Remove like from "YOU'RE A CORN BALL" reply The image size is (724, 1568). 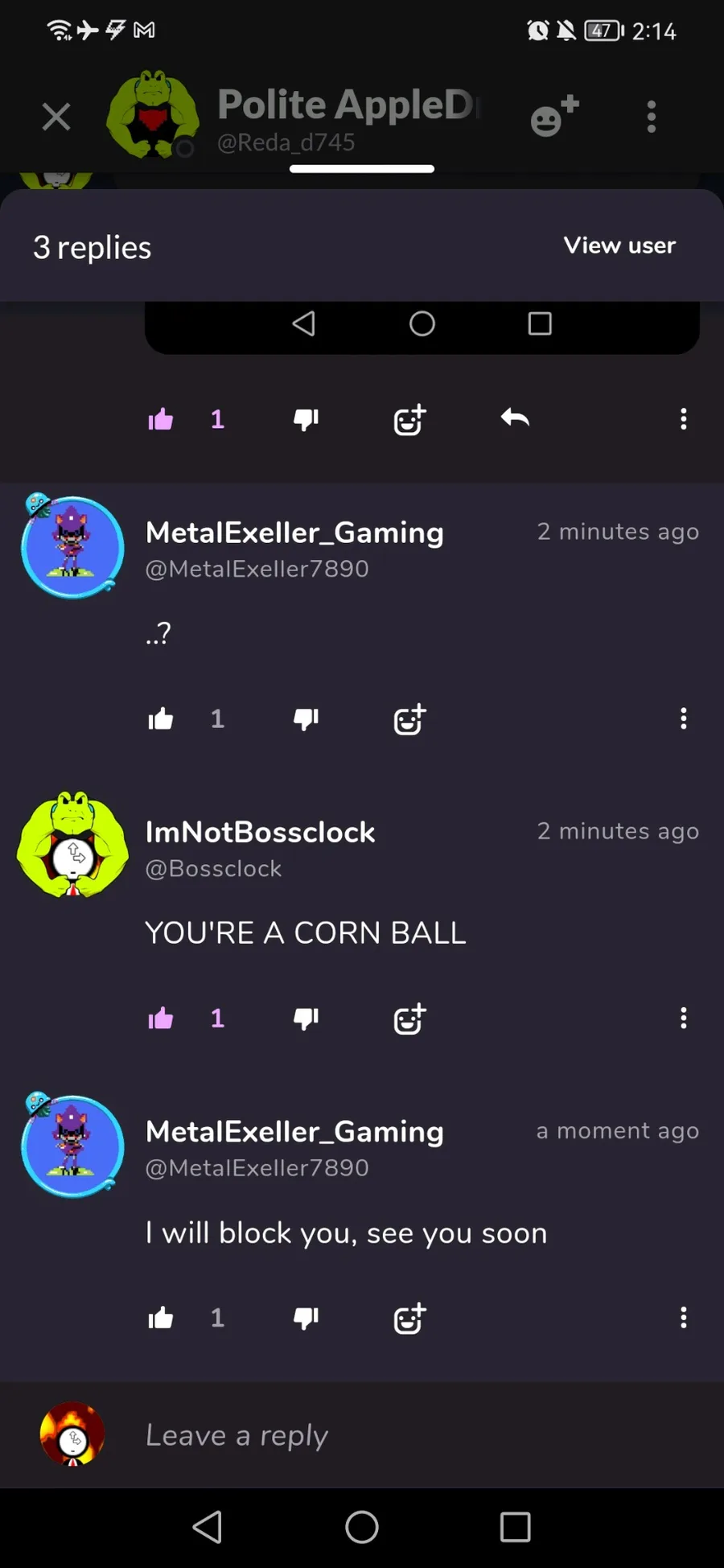[x=161, y=1019]
